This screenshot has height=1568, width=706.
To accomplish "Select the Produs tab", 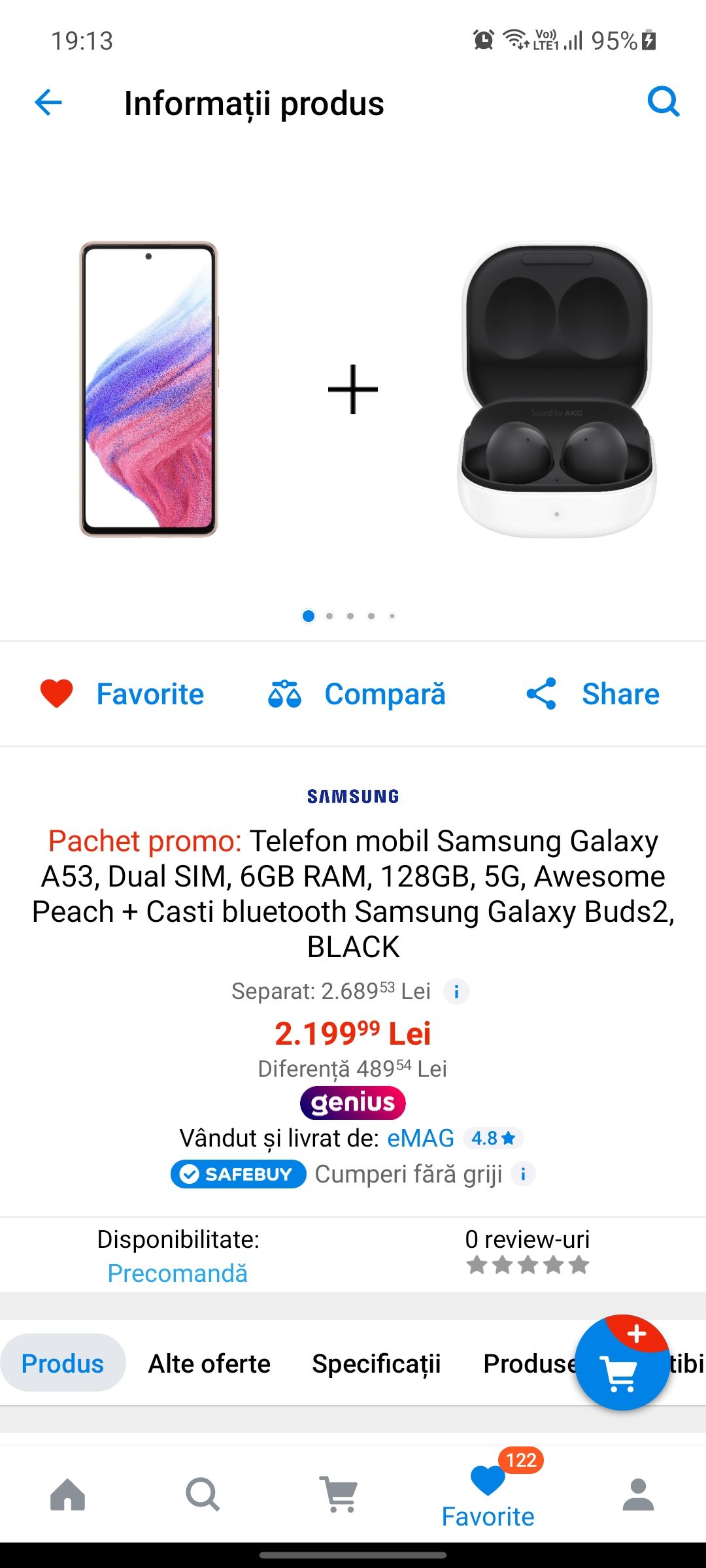I will coord(63,1364).
